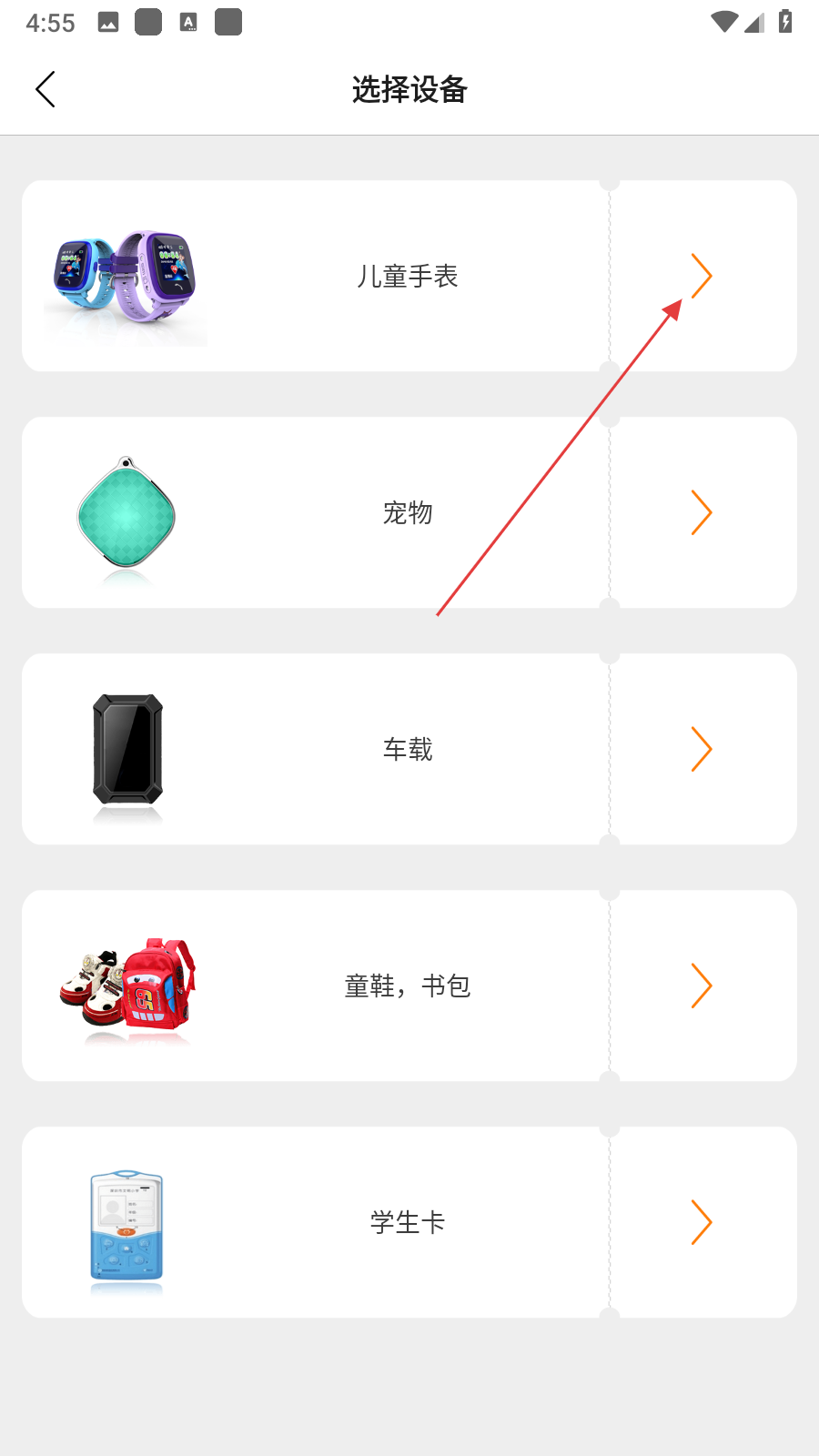
Task: Select the 学生卡 device type
Action: [408, 1222]
